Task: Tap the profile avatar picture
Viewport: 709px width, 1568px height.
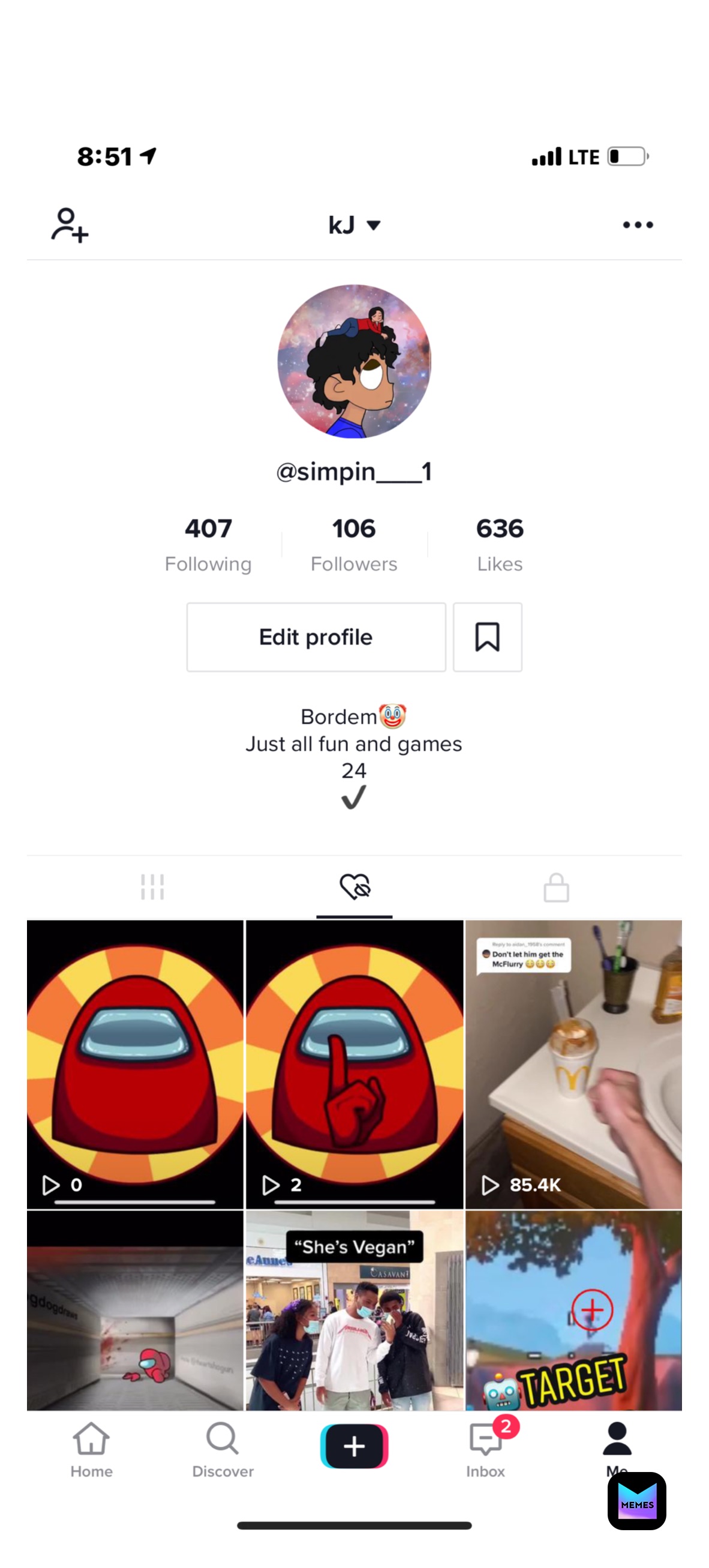Action: click(x=354, y=362)
